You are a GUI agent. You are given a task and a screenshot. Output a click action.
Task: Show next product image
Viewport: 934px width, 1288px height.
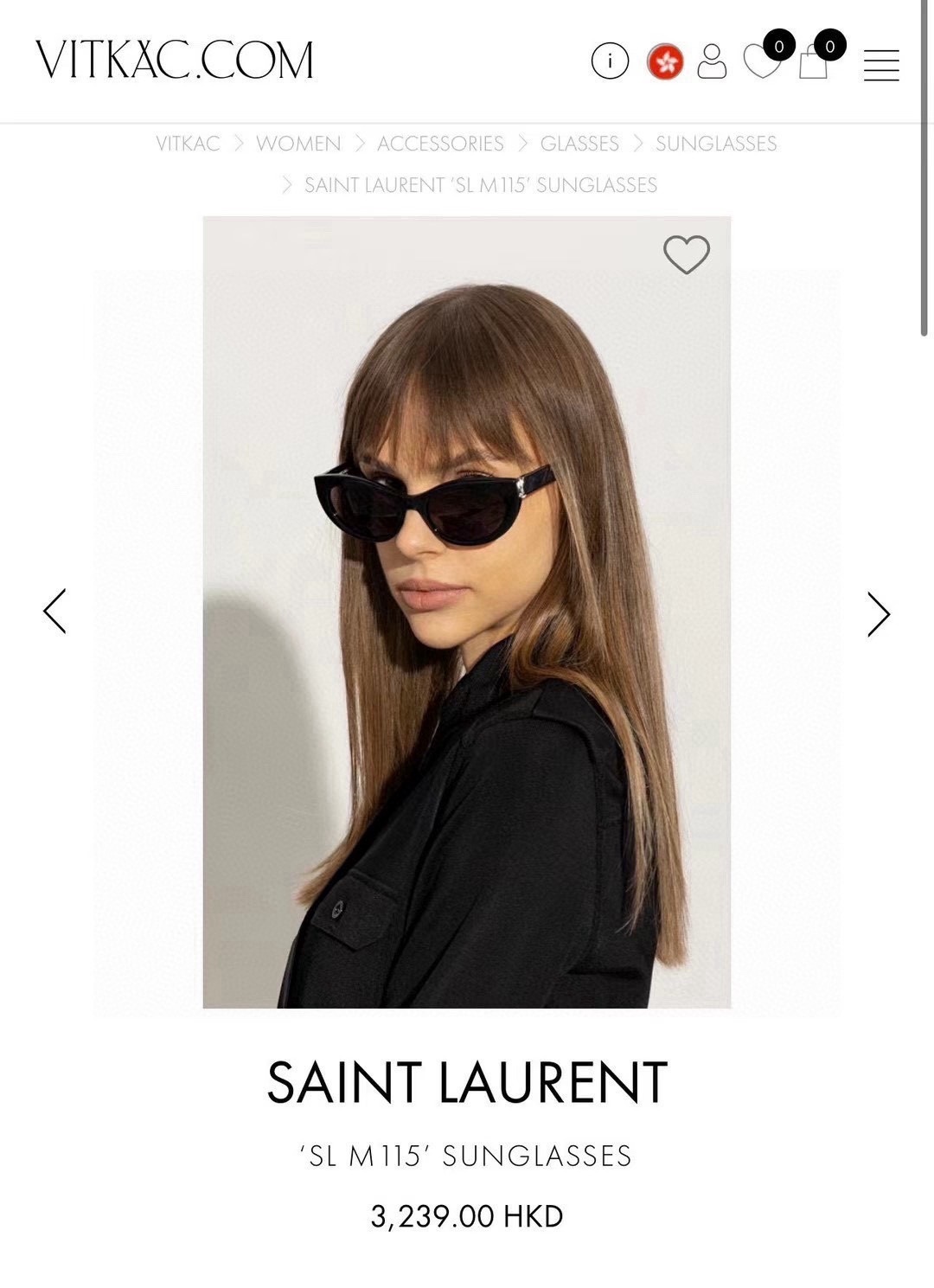(879, 614)
